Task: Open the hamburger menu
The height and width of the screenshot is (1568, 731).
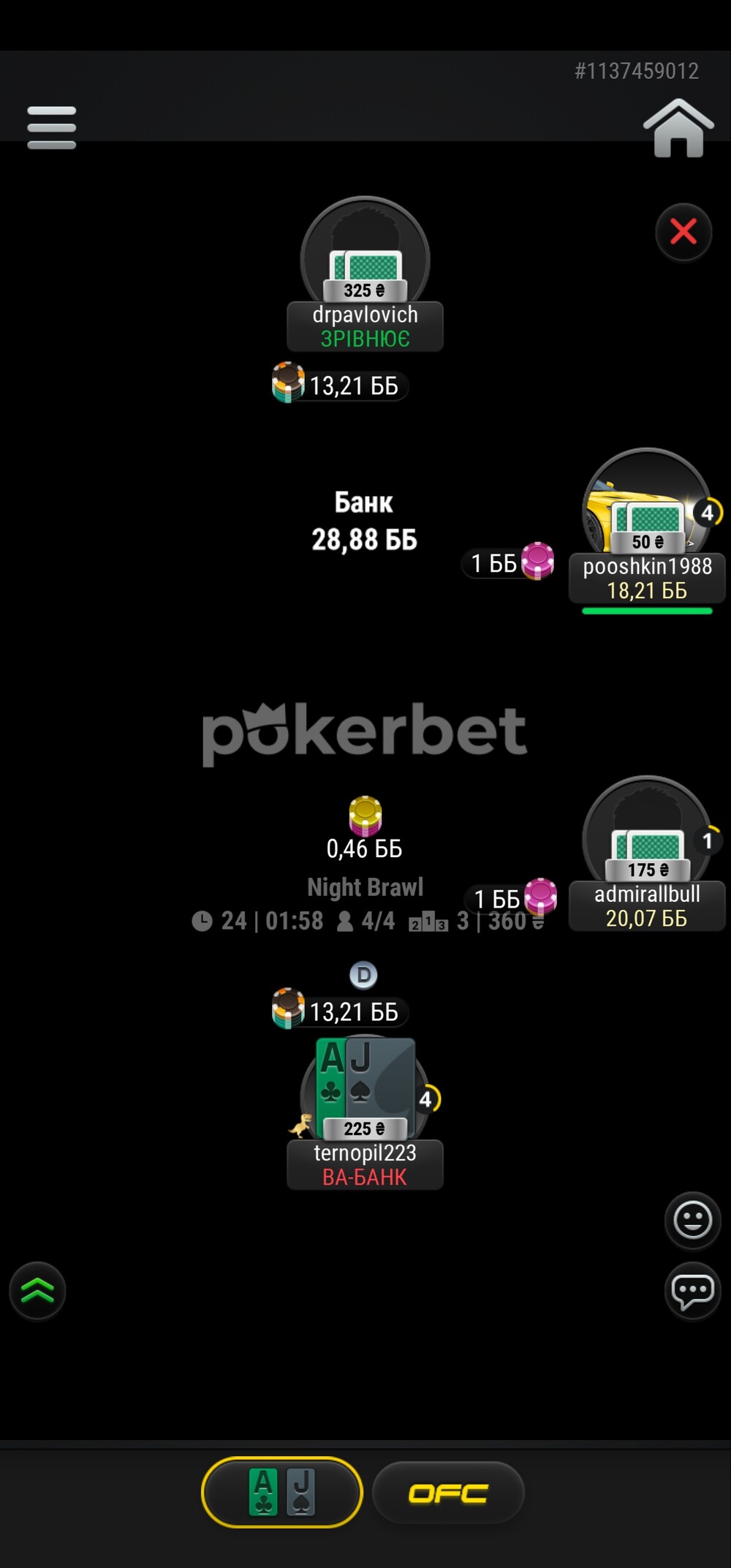Action: pyautogui.click(x=51, y=127)
